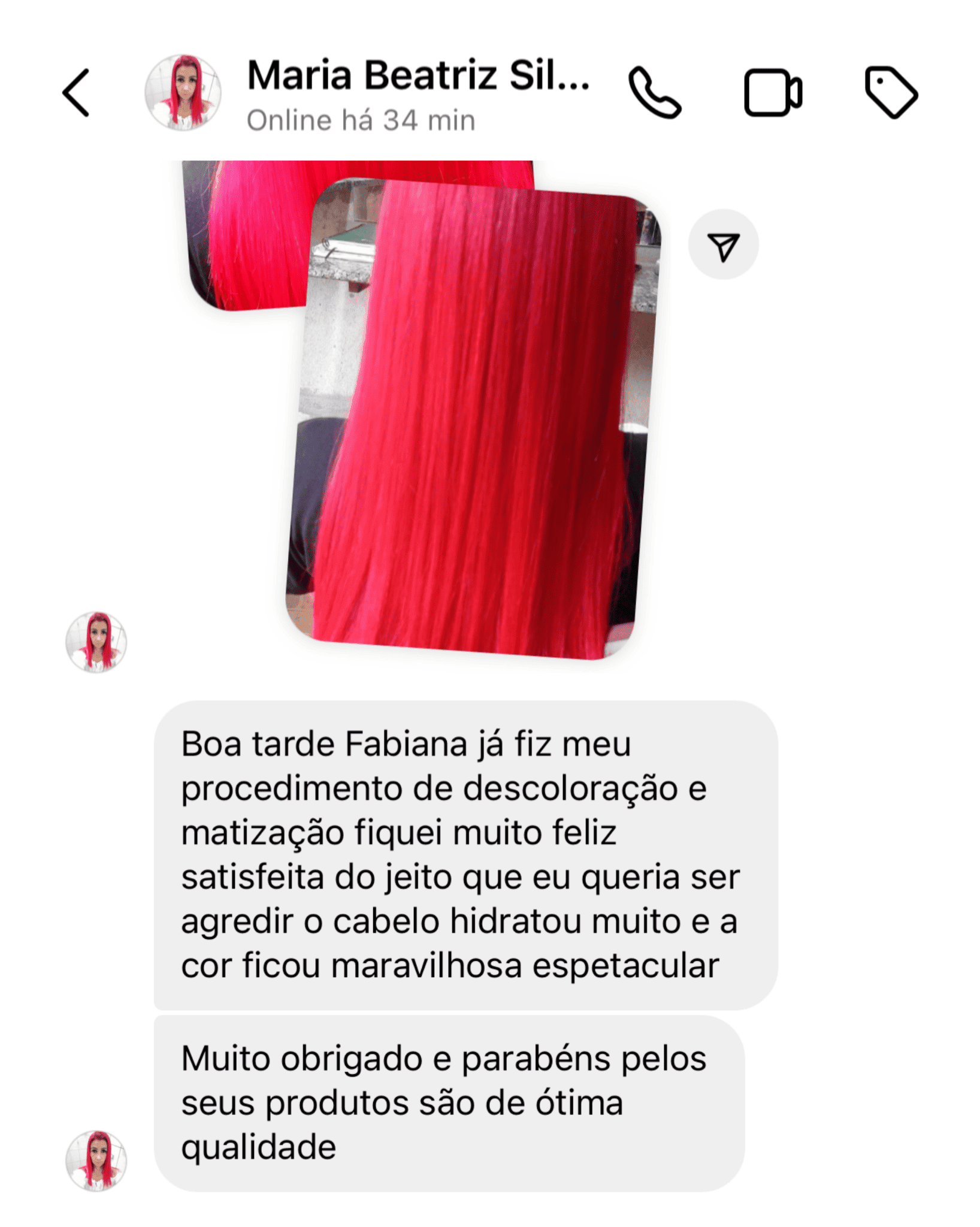Open the label tag icon
The image size is (980, 1227).
[890, 93]
